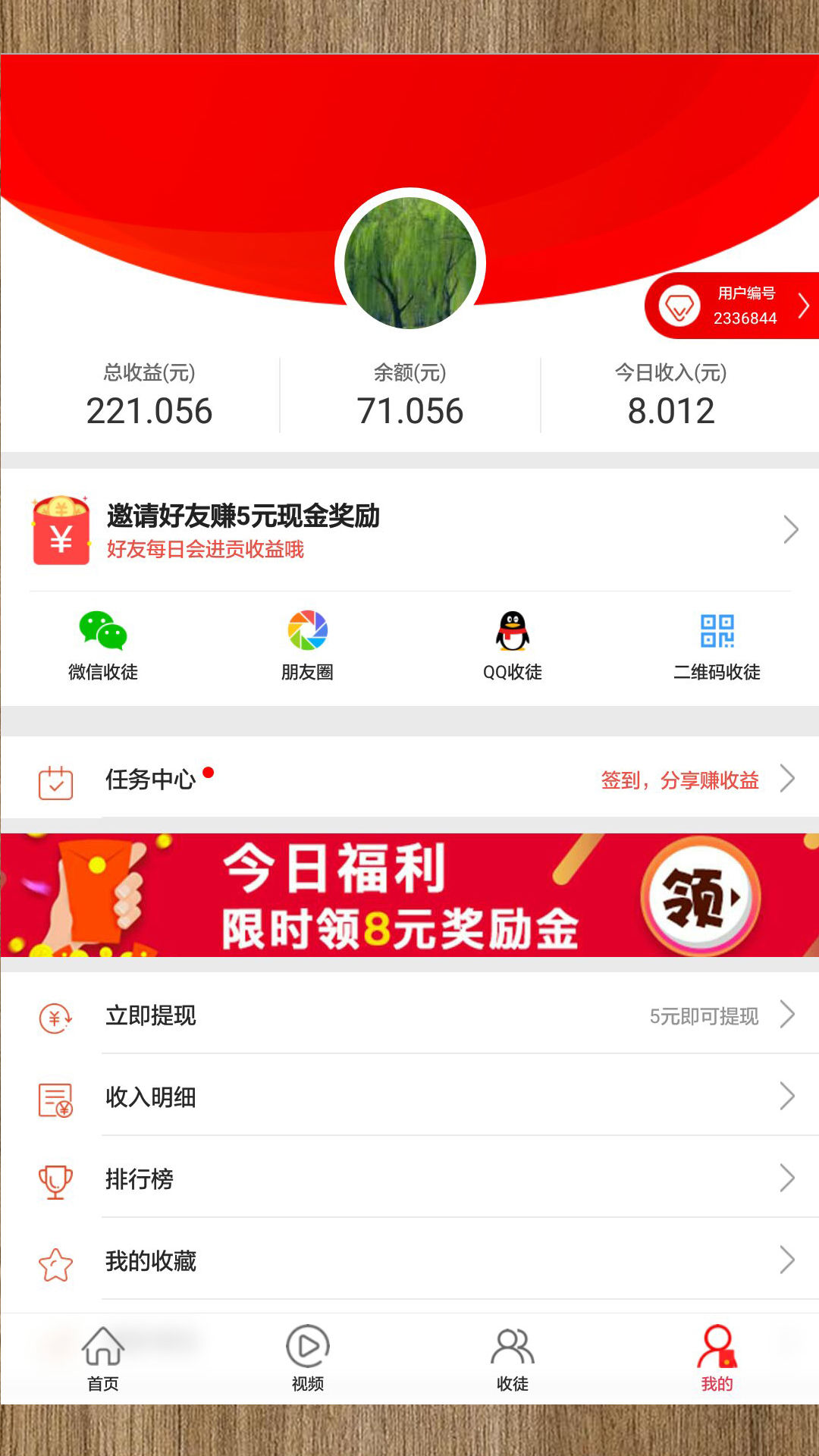Share via 朋友圈

click(x=307, y=645)
